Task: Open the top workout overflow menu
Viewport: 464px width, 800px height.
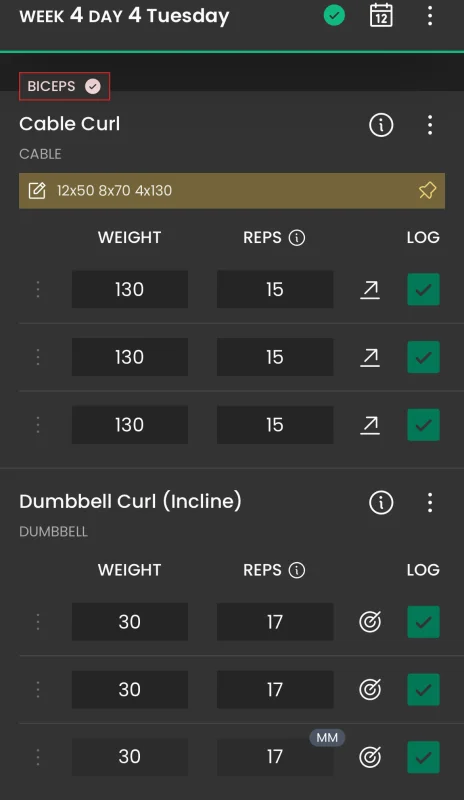Action: click(430, 15)
